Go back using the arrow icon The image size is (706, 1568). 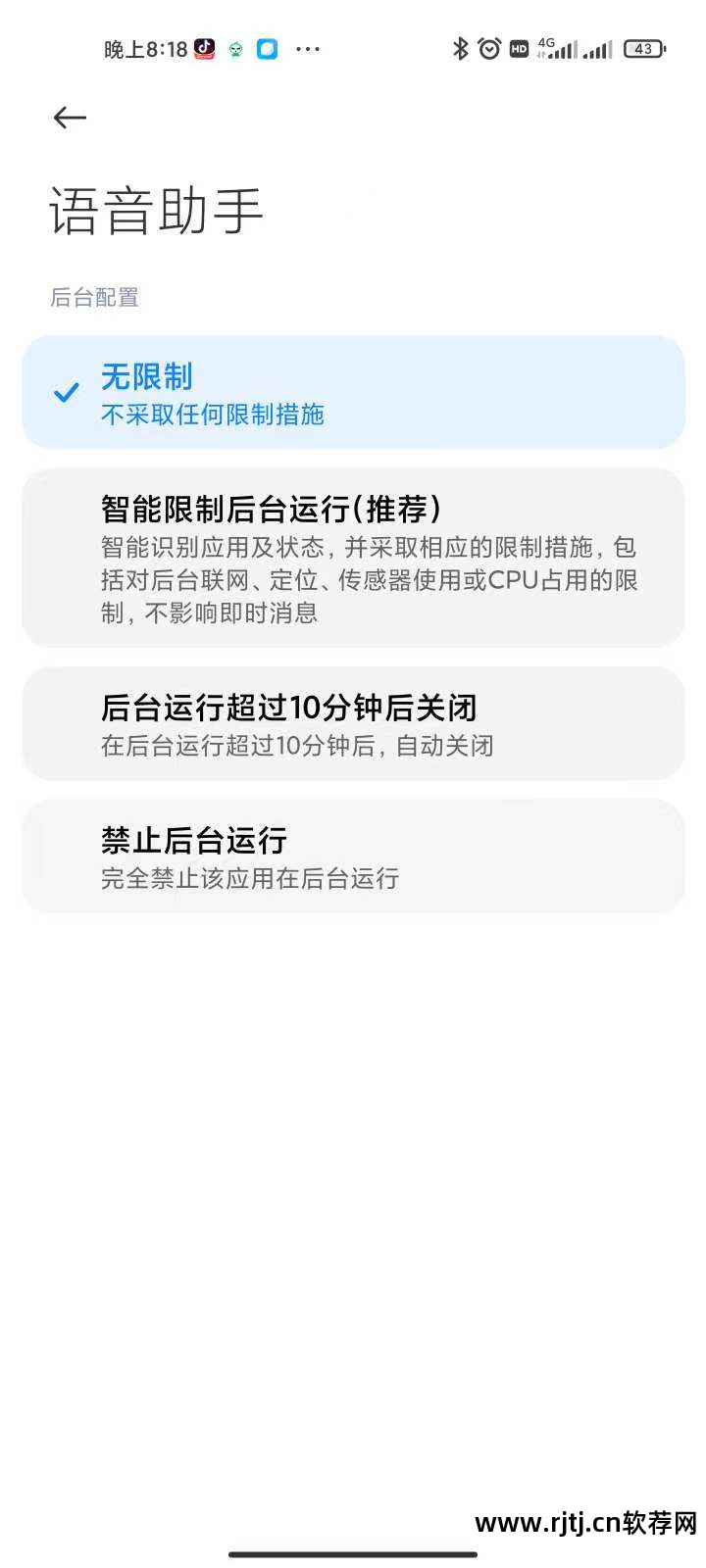[70, 118]
